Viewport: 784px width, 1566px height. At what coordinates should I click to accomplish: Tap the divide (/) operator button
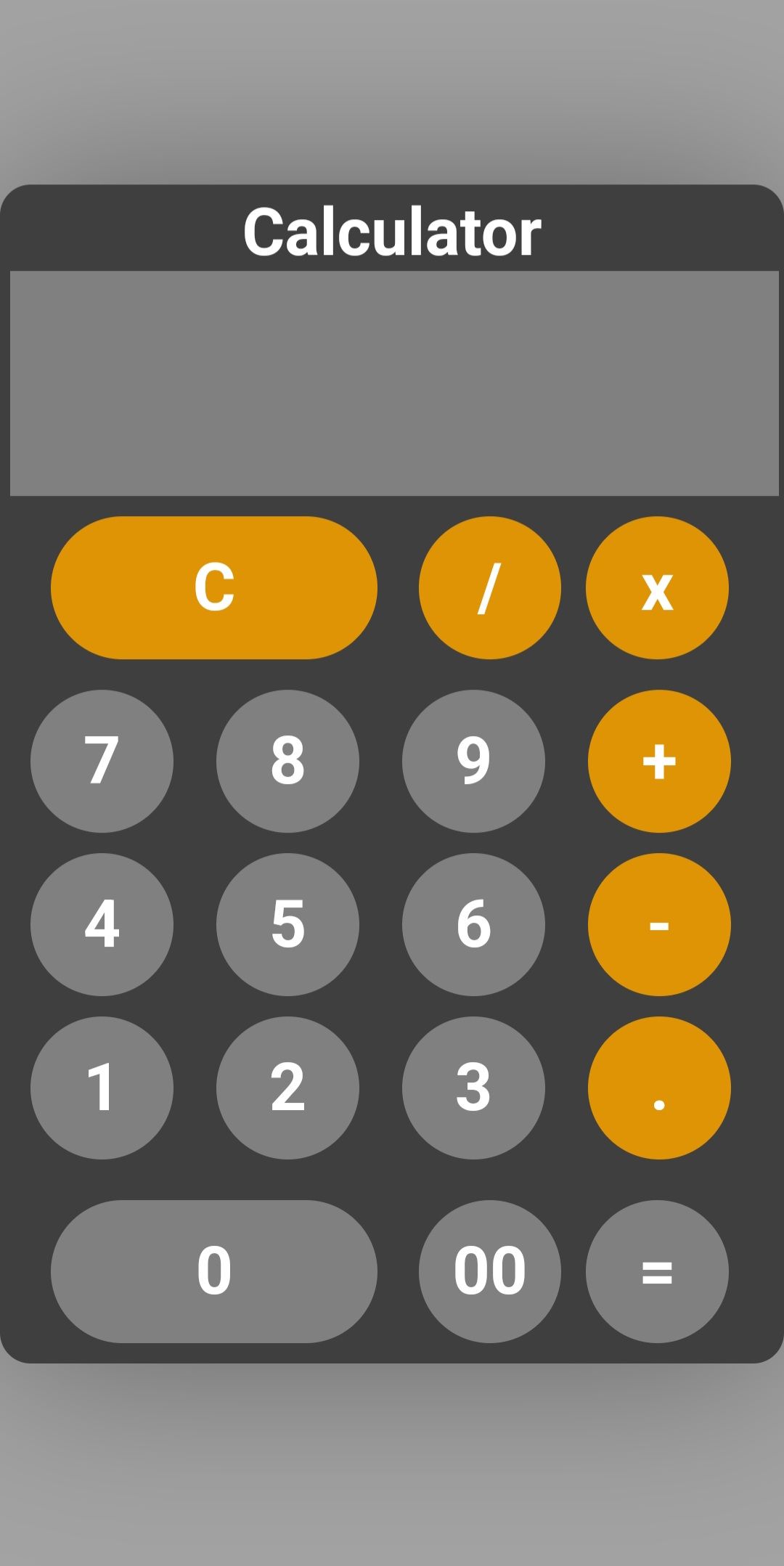[489, 587]
